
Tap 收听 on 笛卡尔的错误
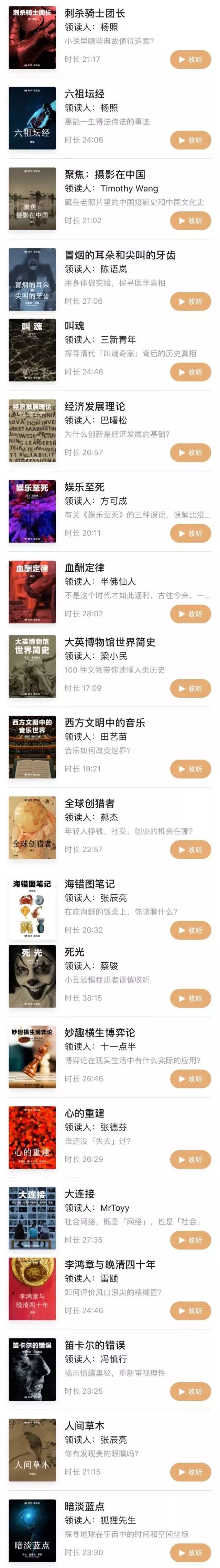click(190, 1391)
